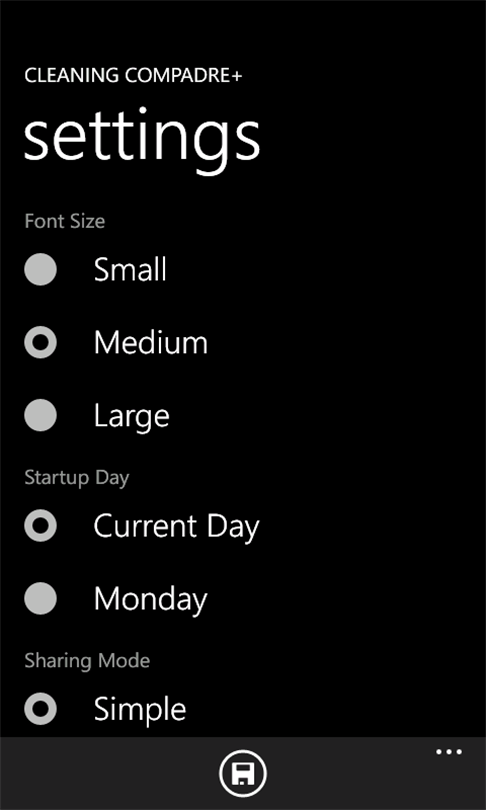Select Monday as startup day

click(x=116, y=598)
